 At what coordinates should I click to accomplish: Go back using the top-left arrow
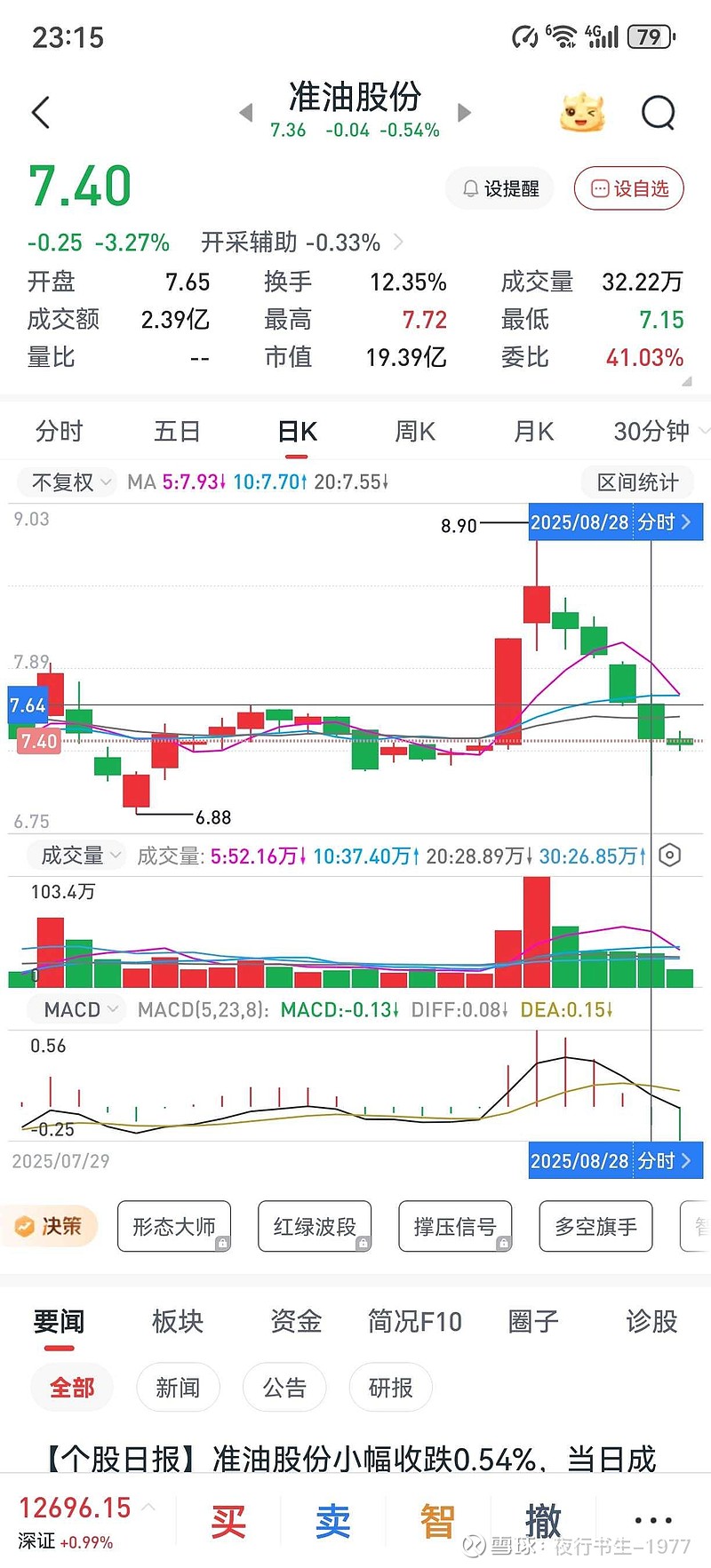[41, 113]
